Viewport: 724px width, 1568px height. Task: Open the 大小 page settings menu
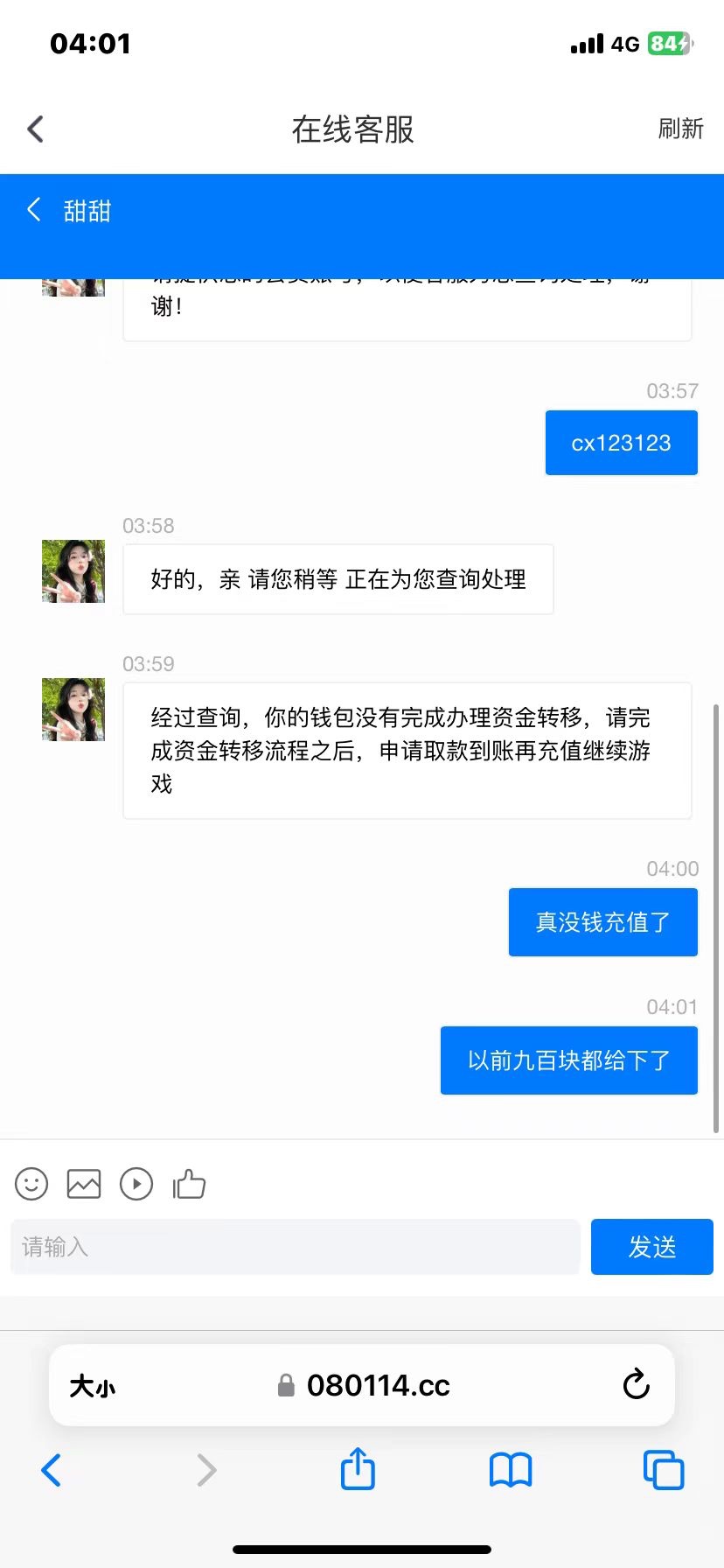point(92,1386)
